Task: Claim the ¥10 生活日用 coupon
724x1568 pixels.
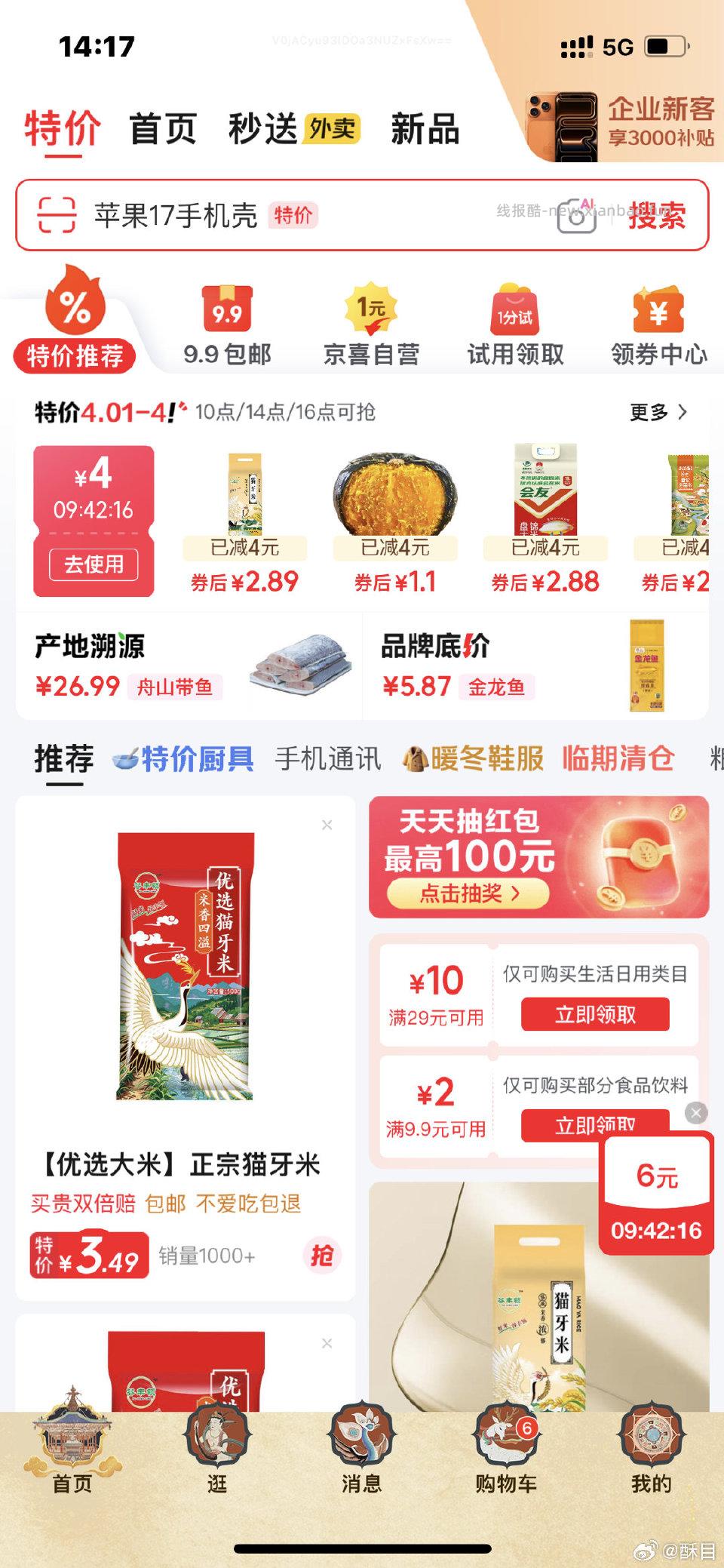Action: click(x=595, y=1014)
